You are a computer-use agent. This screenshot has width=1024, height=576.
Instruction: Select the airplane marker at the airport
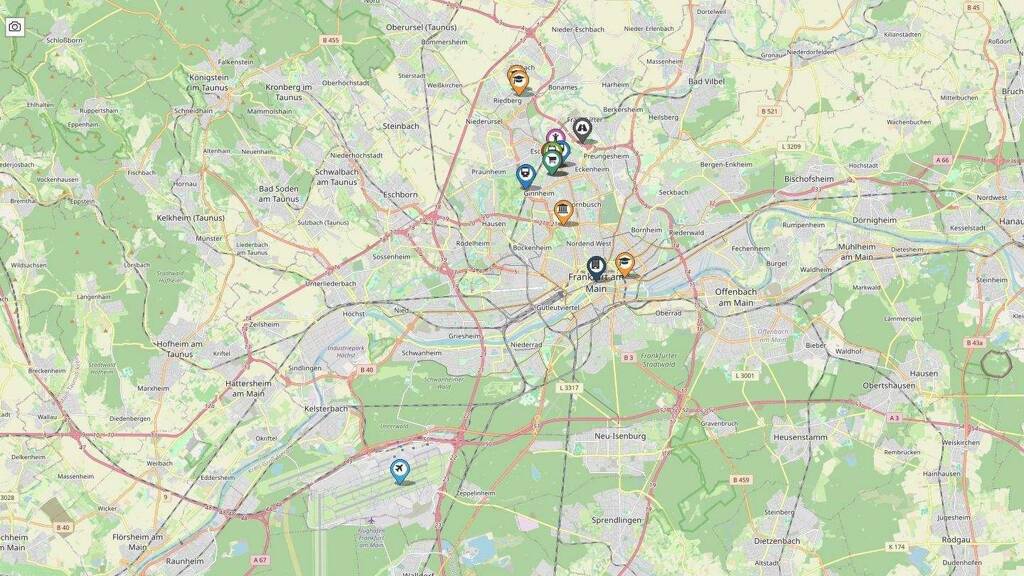[400, 471]
